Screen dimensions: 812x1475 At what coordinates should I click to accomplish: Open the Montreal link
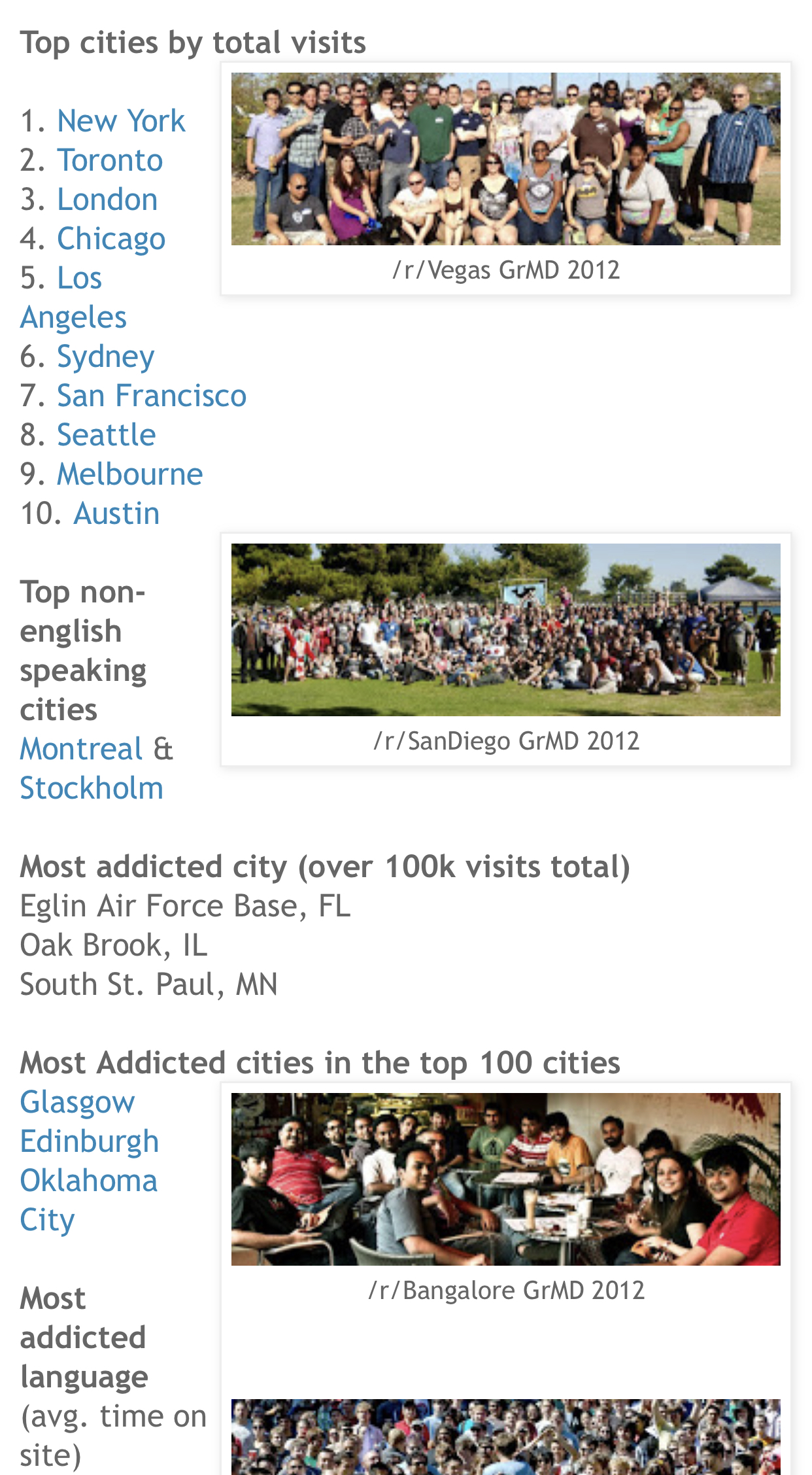tap(81, 749)
